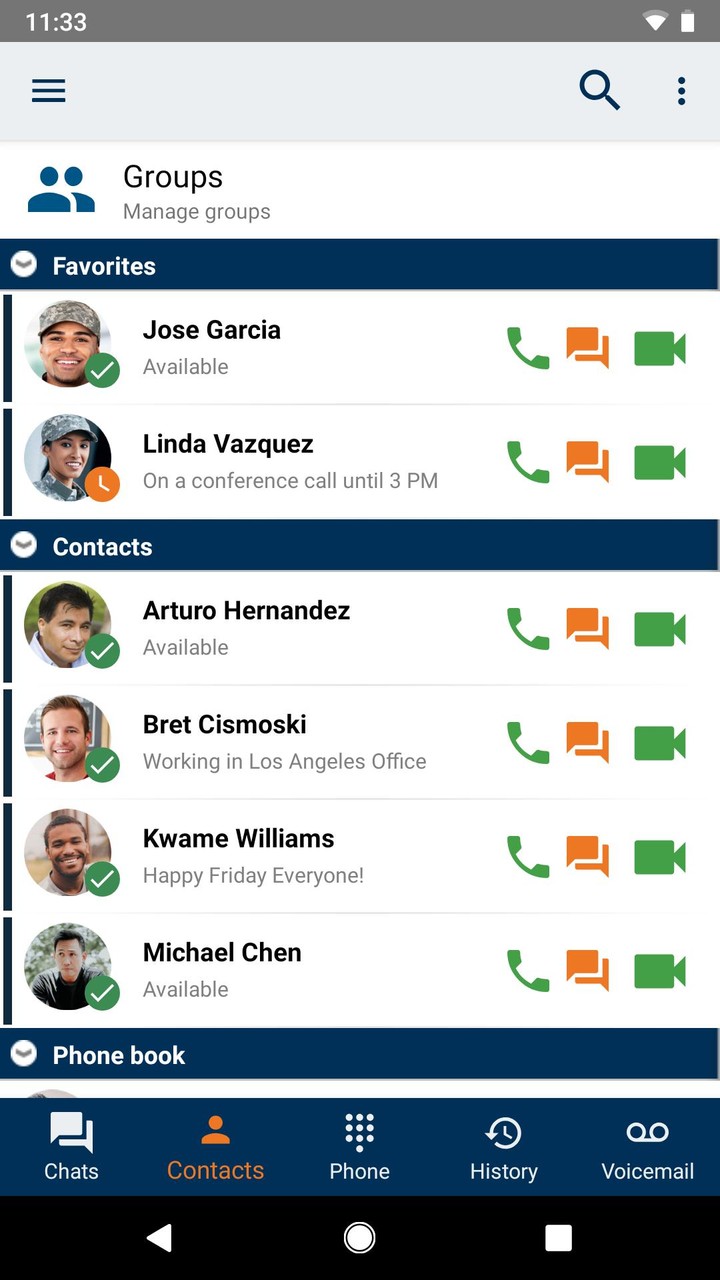Go to the History tab
The image size is (720, 1280).
point(504,1147)
